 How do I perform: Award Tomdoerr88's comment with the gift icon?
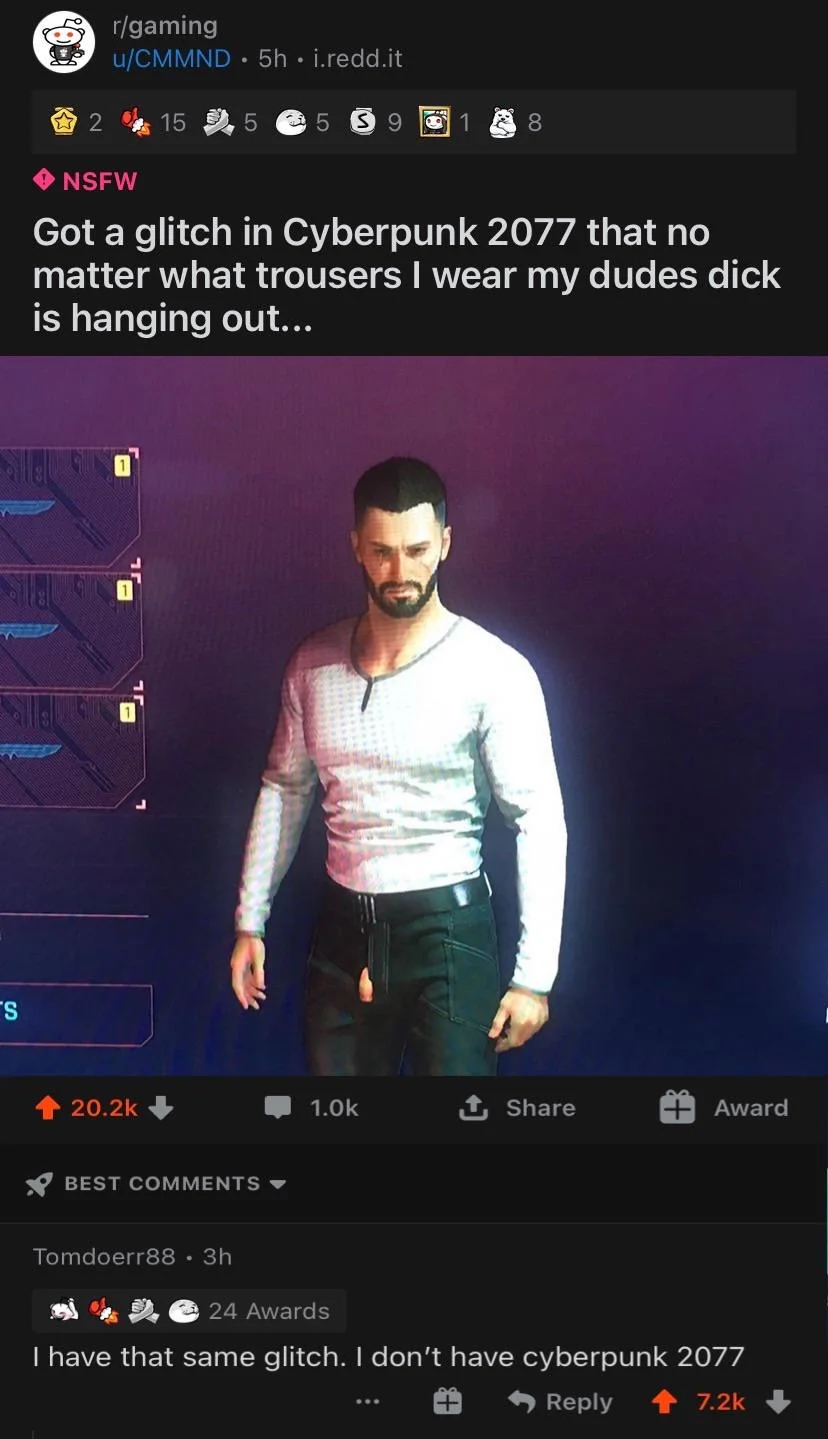tap(447, 1402)
